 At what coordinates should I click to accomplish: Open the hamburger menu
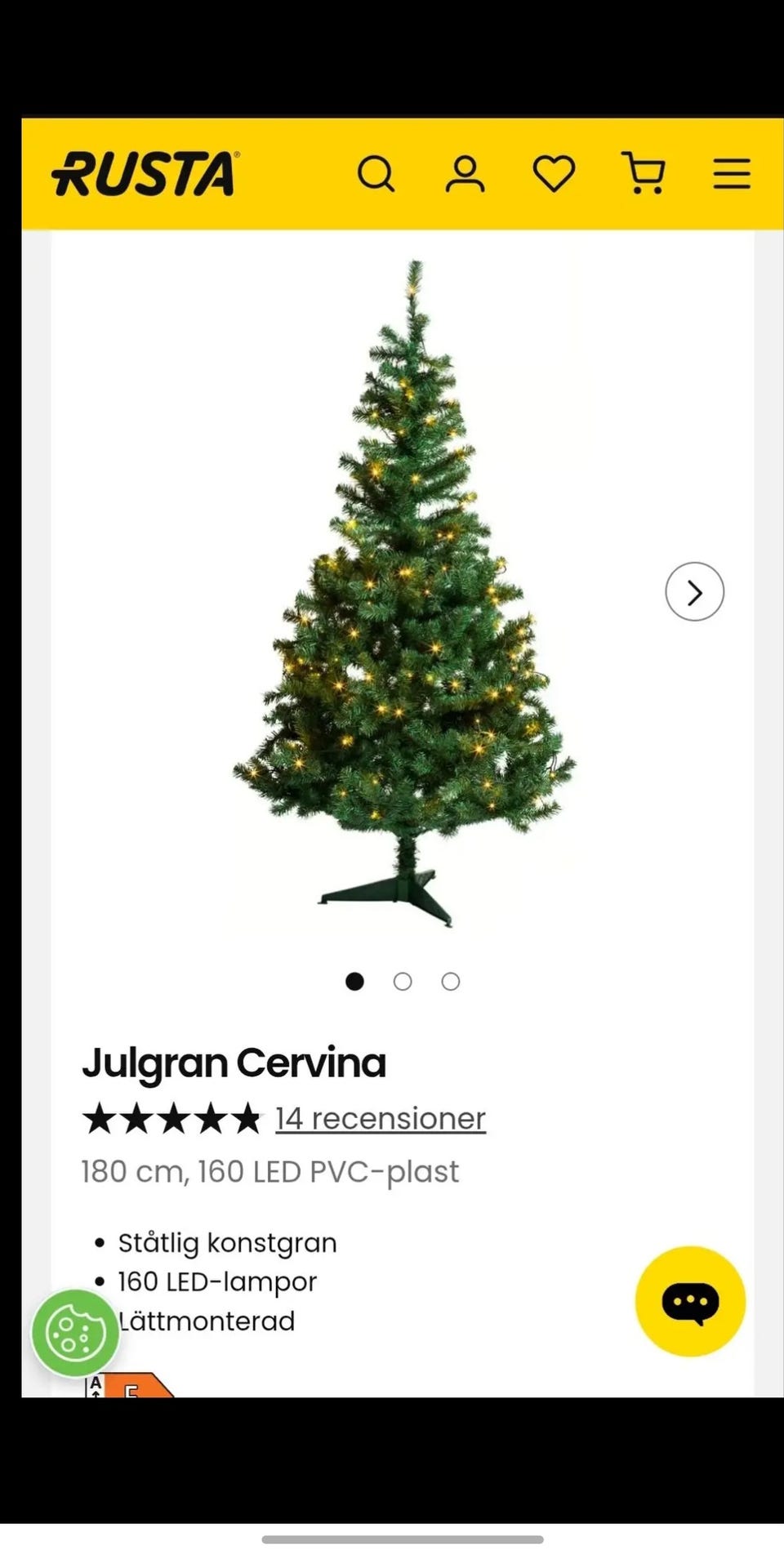click(732, 174)
